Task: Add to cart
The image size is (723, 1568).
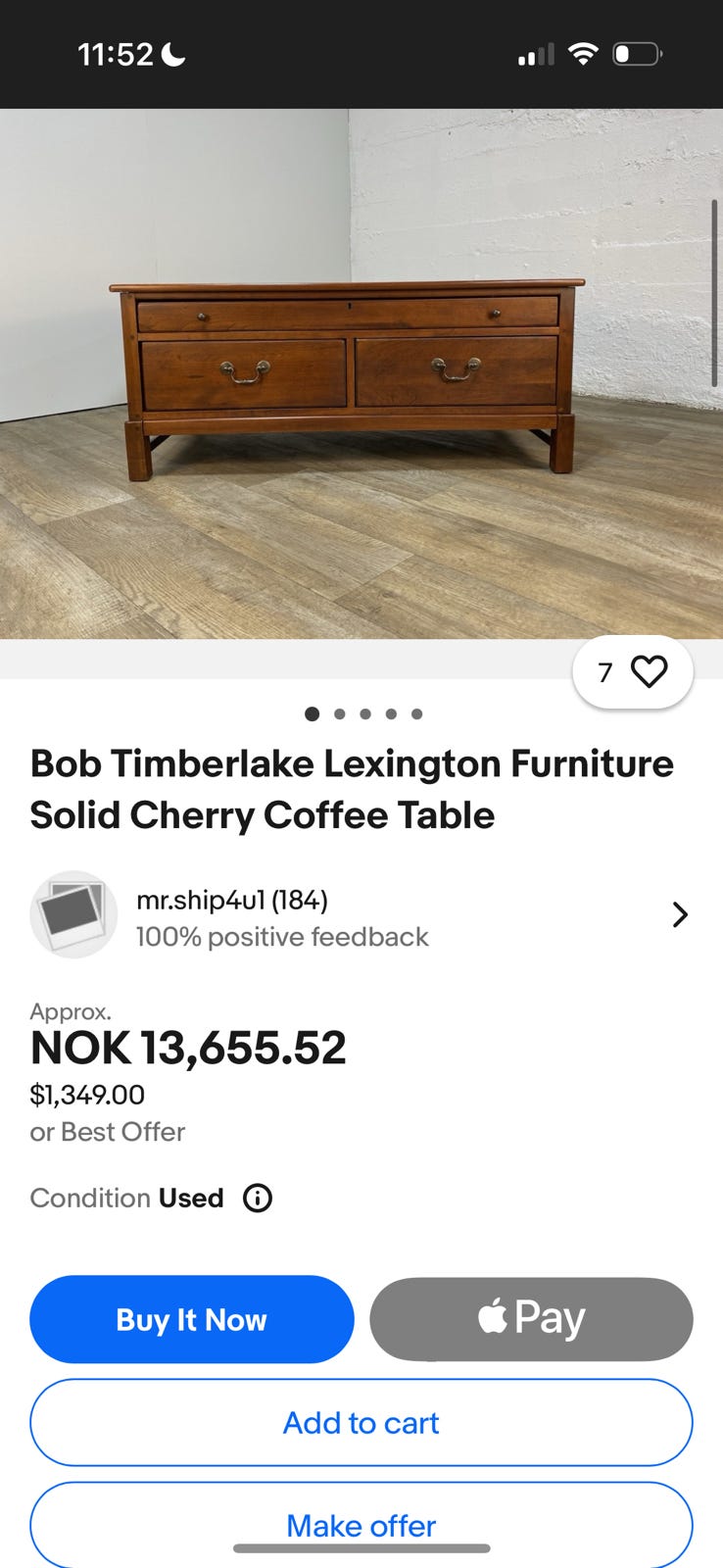Action: [361, 1422]
